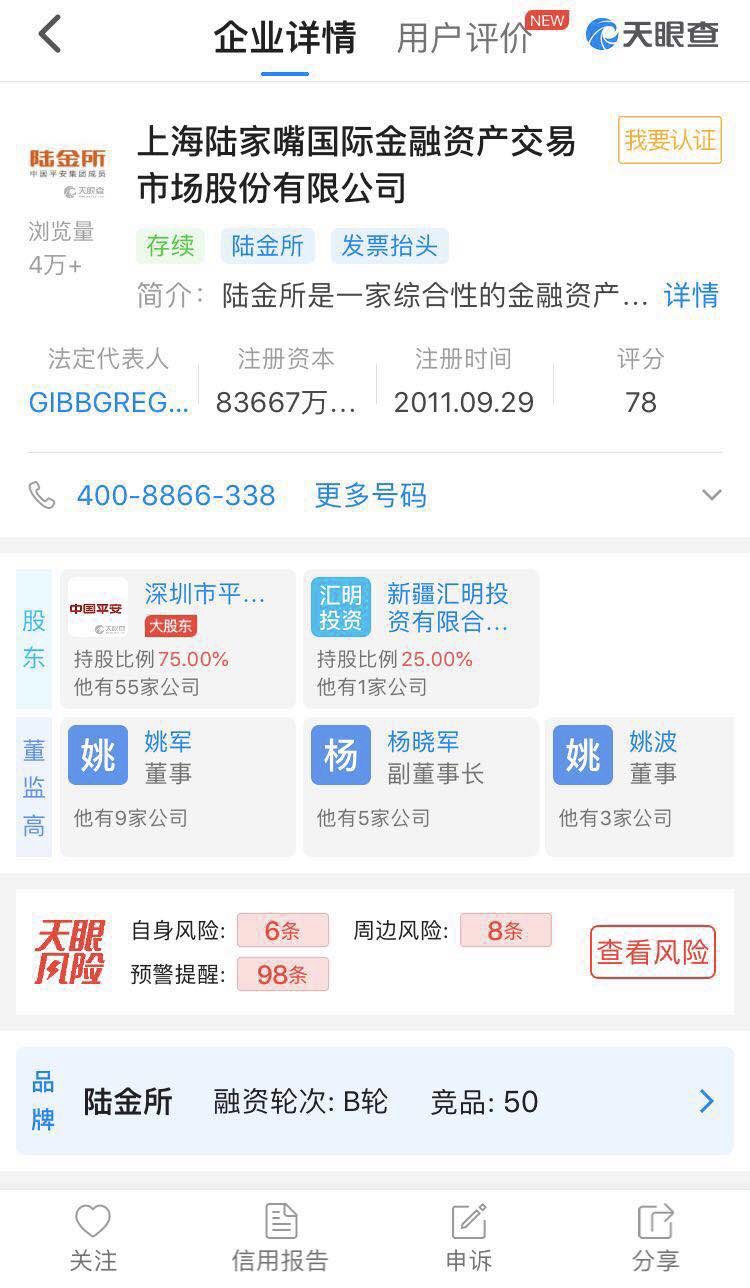Open 我要认证 certification button

(x=669, y=141)
